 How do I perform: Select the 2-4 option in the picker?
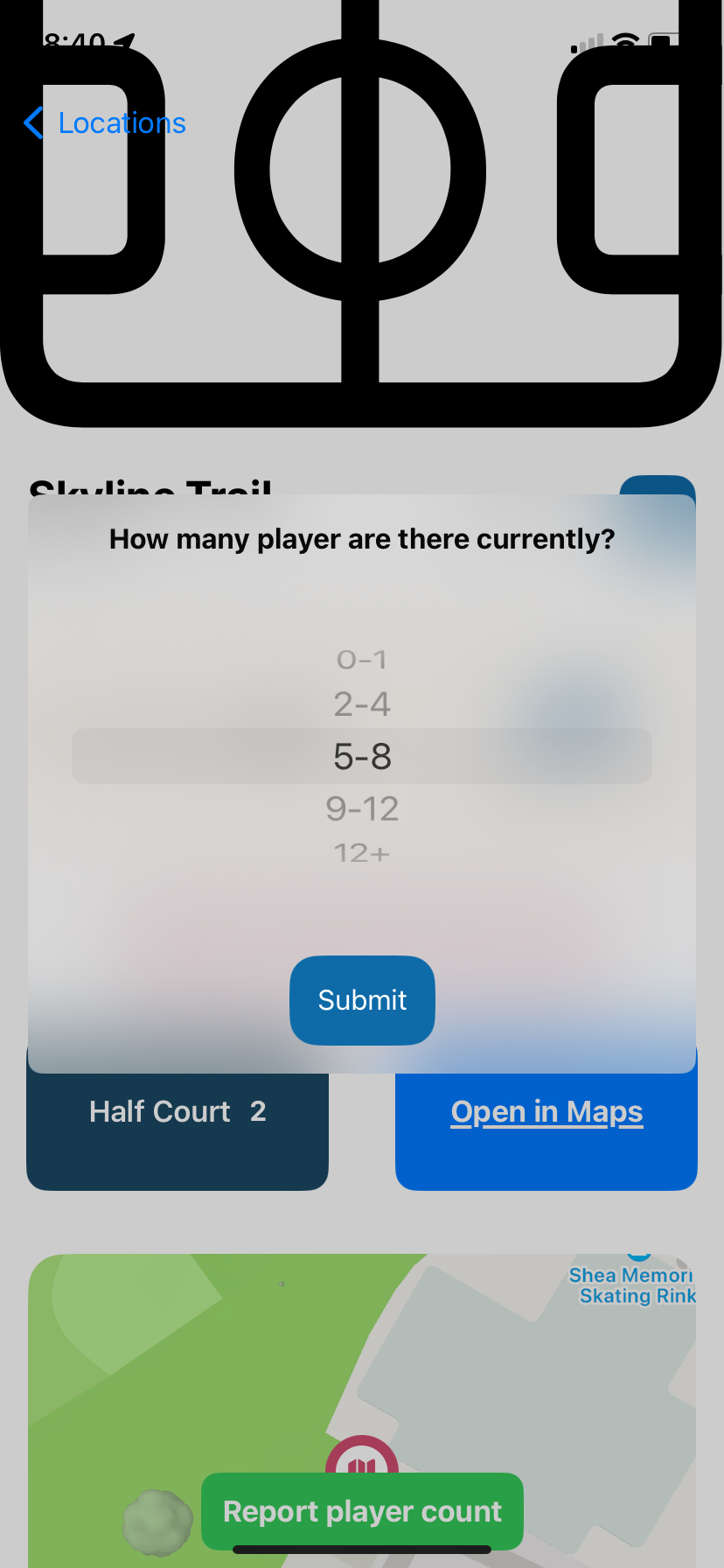[x=362, y=704]
